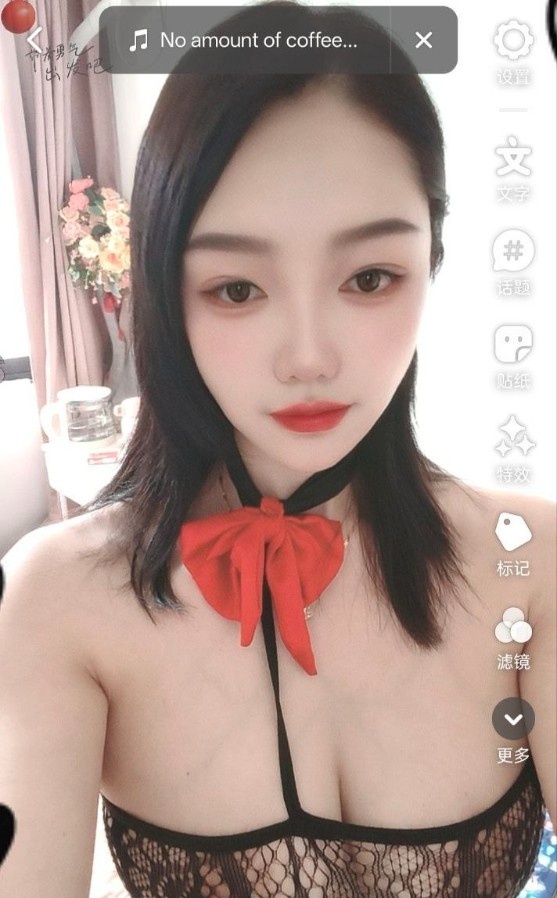
Task: Open 特效 effects panel
Action: click(x=513, y=450)
